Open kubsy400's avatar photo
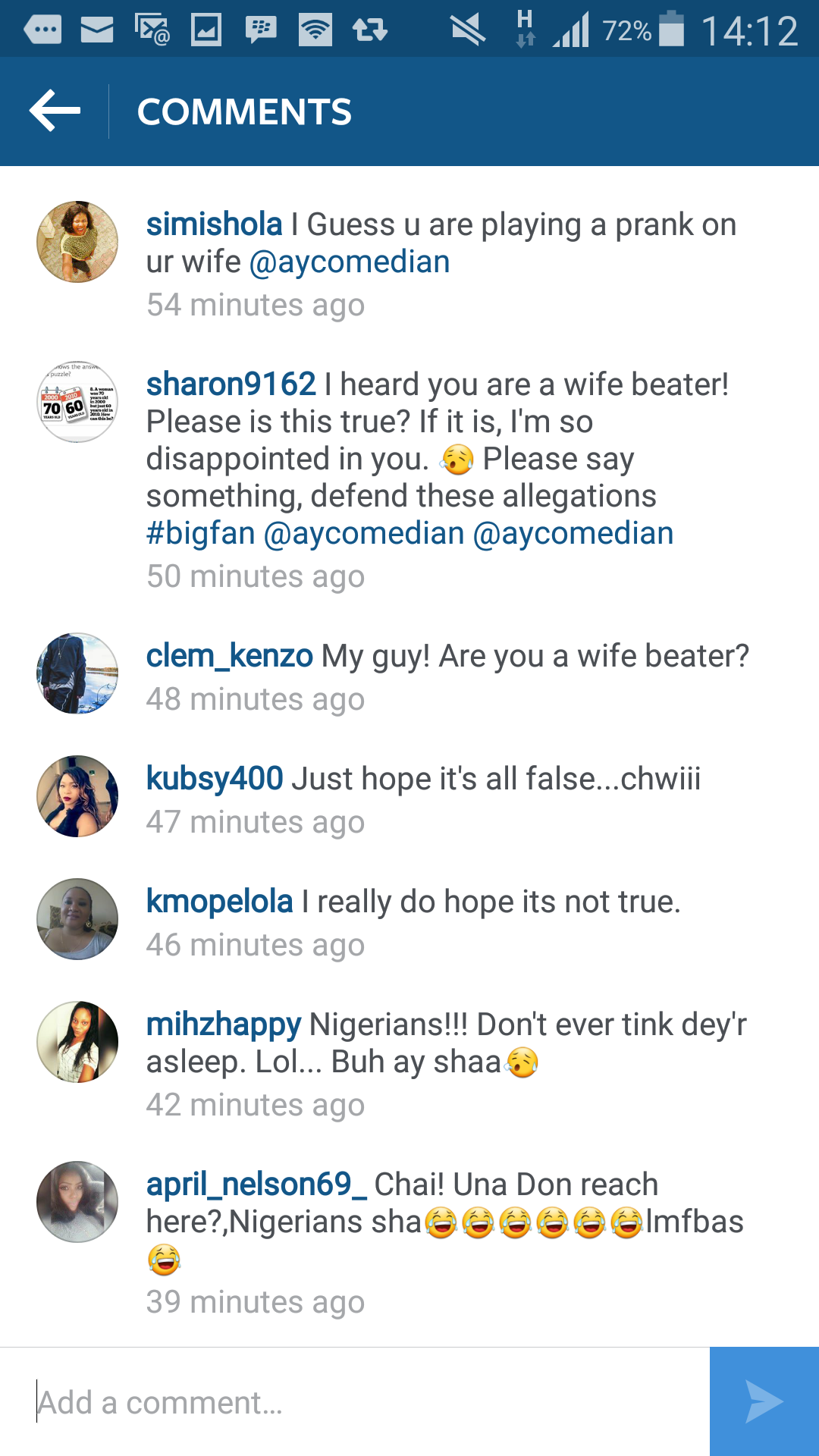The width and height of the screenshot is (819, 1456). coord(77,796)
